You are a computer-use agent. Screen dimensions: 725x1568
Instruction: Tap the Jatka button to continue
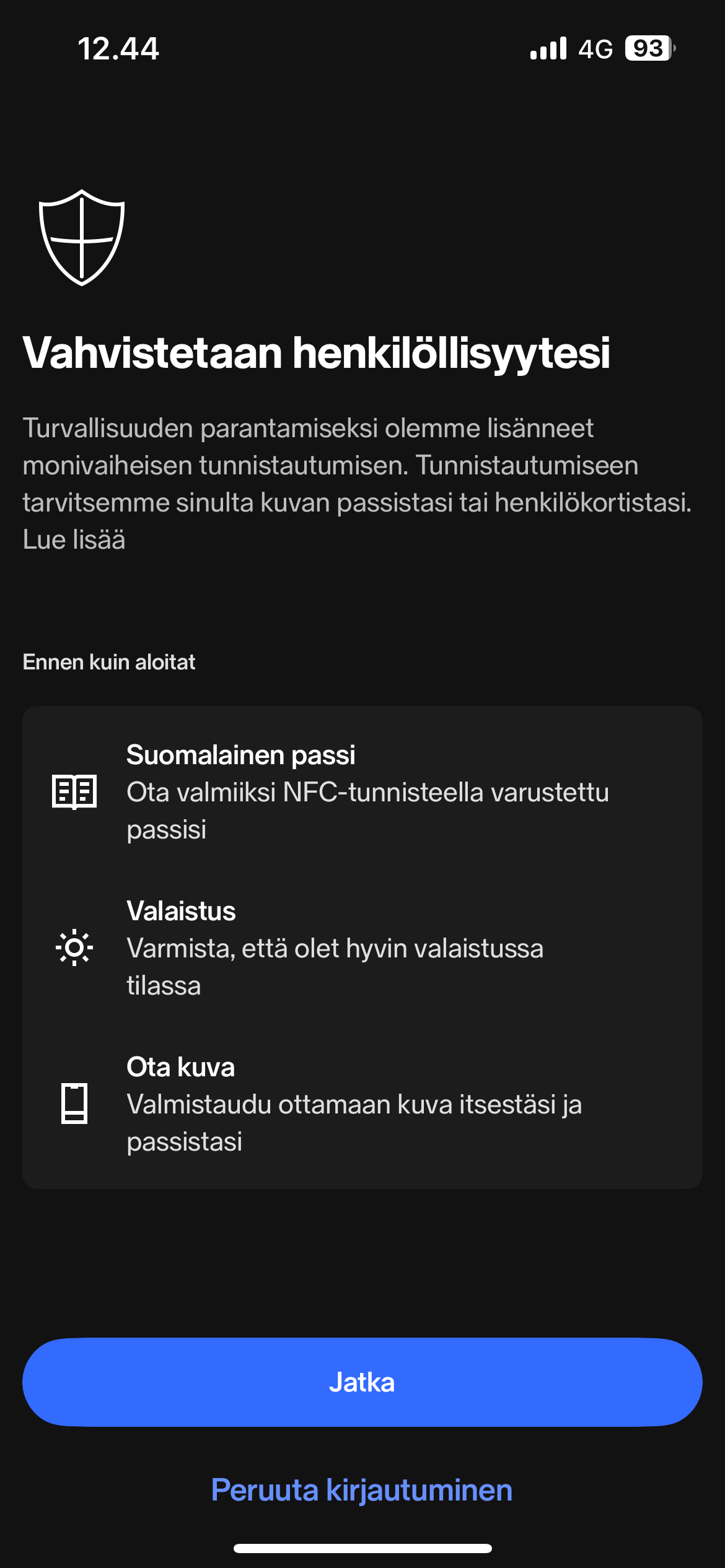pos(362,1382)
